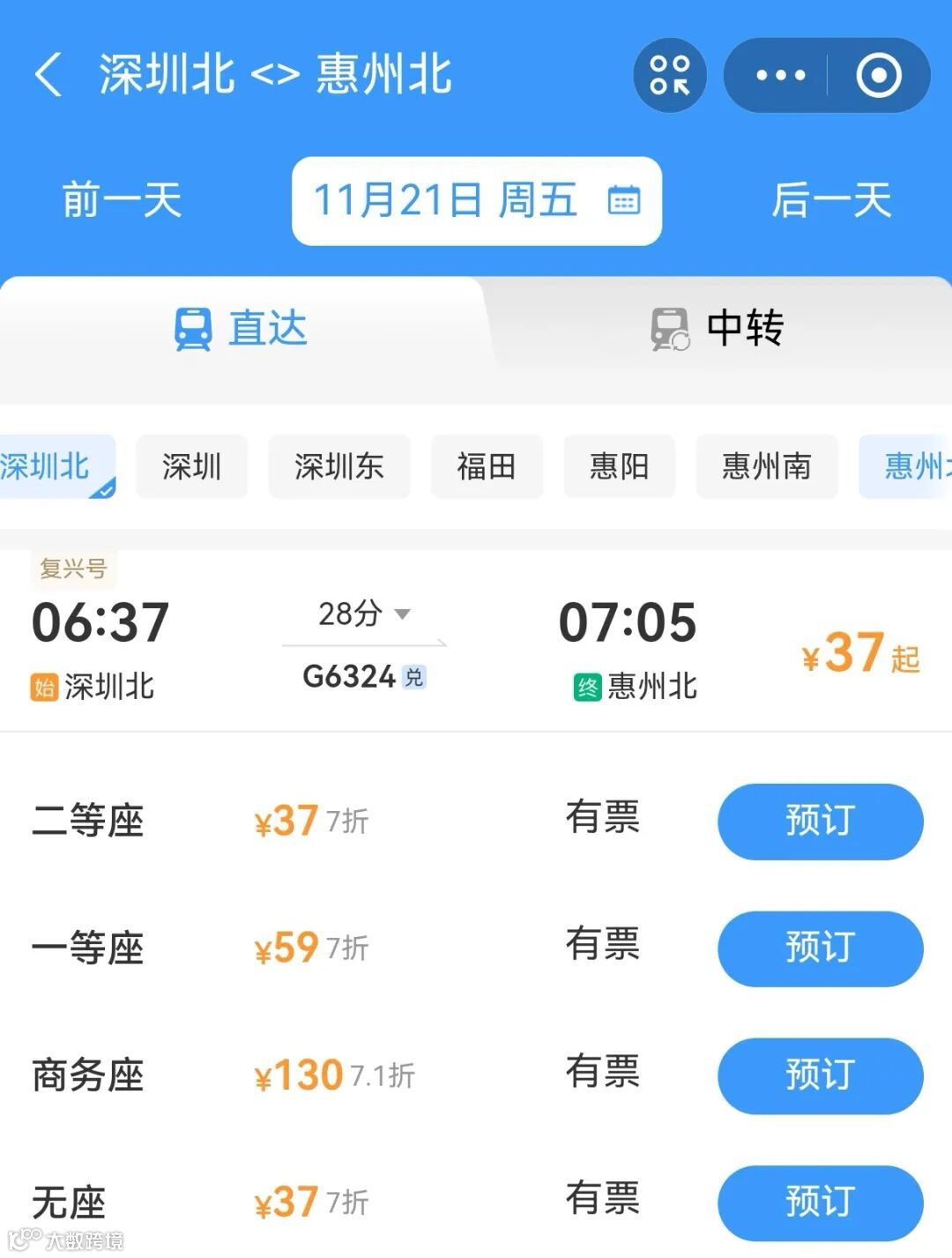Select the 福田 station filter chip
The width and height of the screenshot is (952, 1258).
pos(487,467)
